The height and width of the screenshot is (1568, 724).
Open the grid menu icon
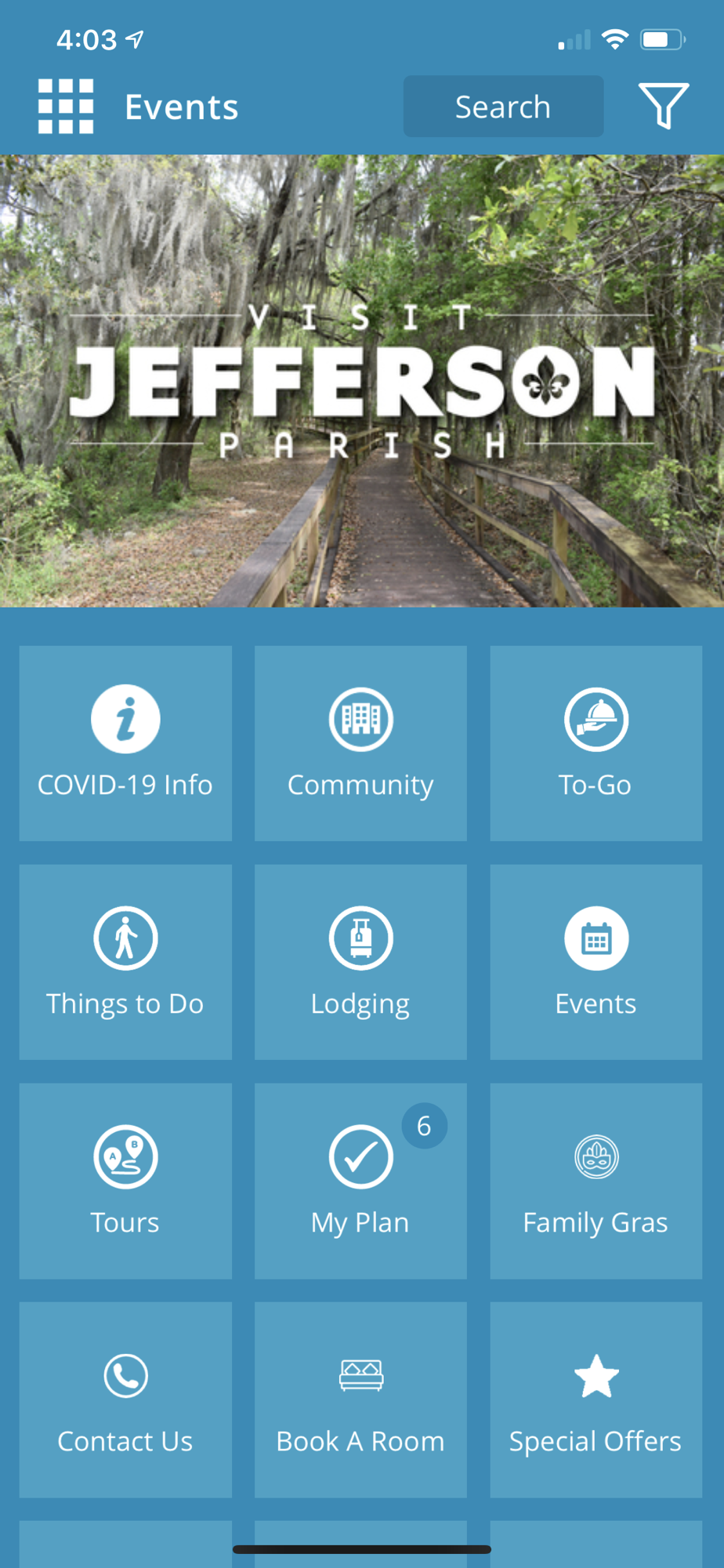(66, 106)
